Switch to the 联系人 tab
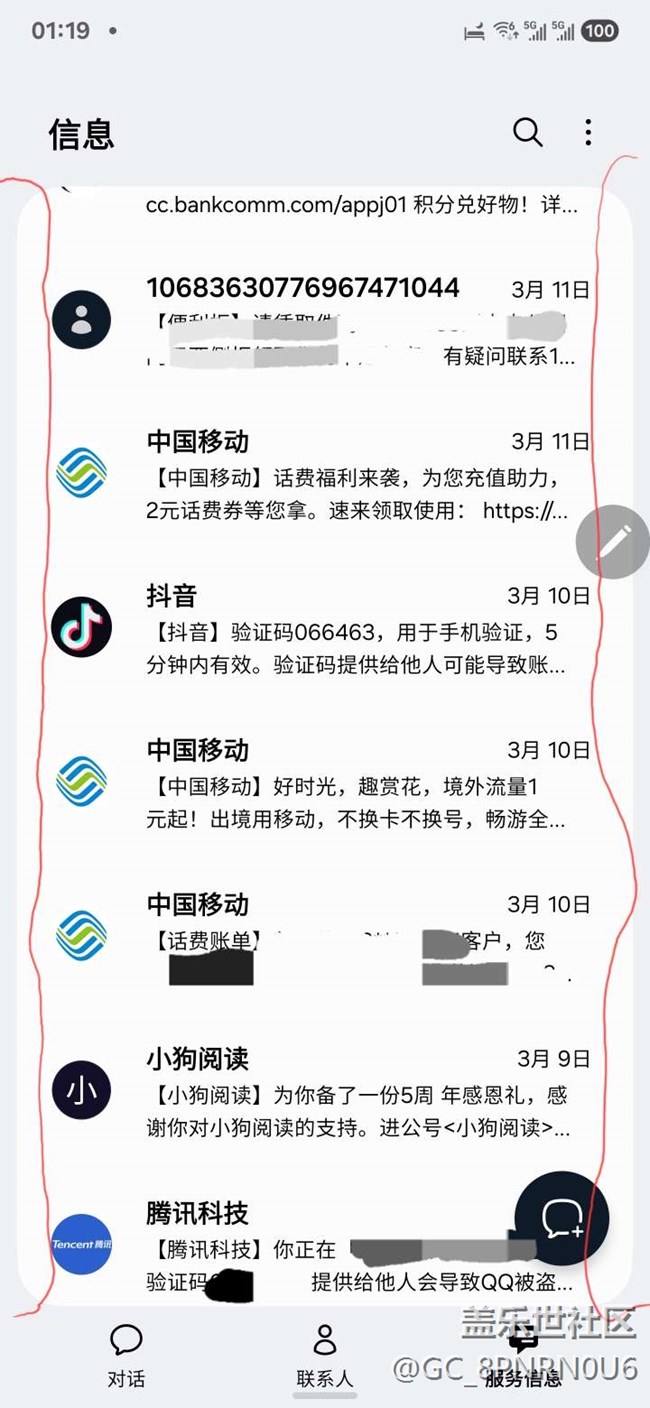Viewport: 650px width, 1408px height. 325,1356
